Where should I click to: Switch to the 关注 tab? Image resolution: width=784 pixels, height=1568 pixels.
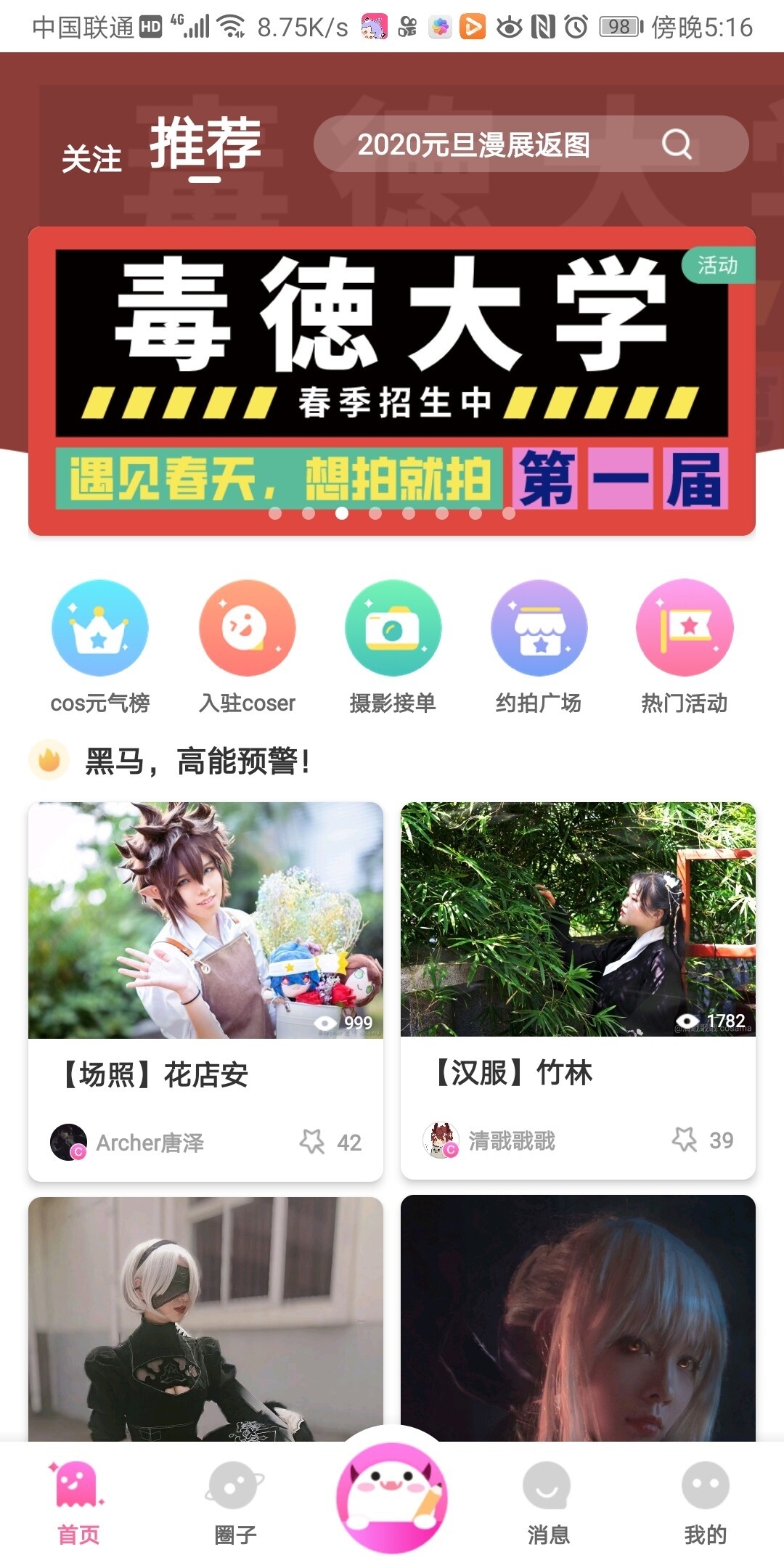pyautogui.click(x=91, y=158)
